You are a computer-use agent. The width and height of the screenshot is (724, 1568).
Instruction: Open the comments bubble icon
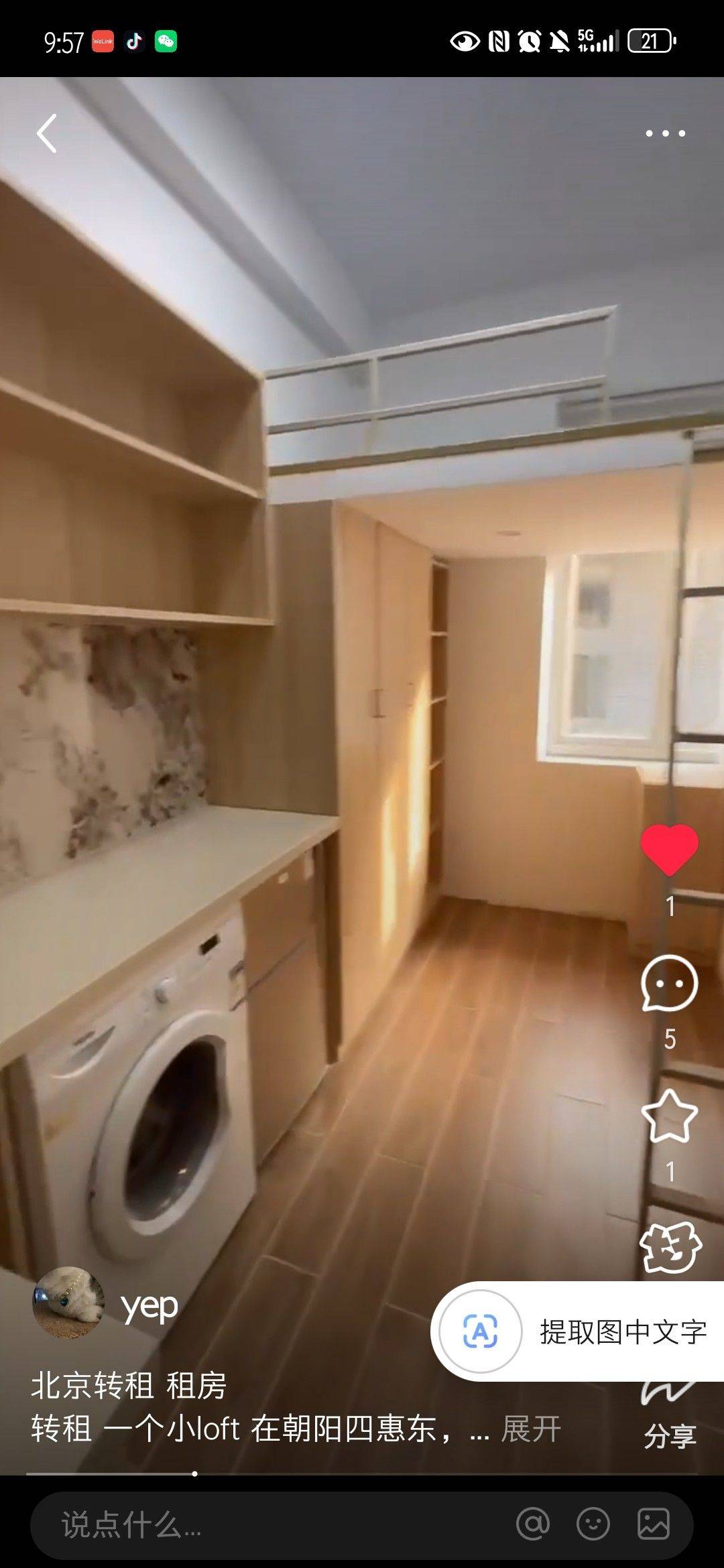669,984
